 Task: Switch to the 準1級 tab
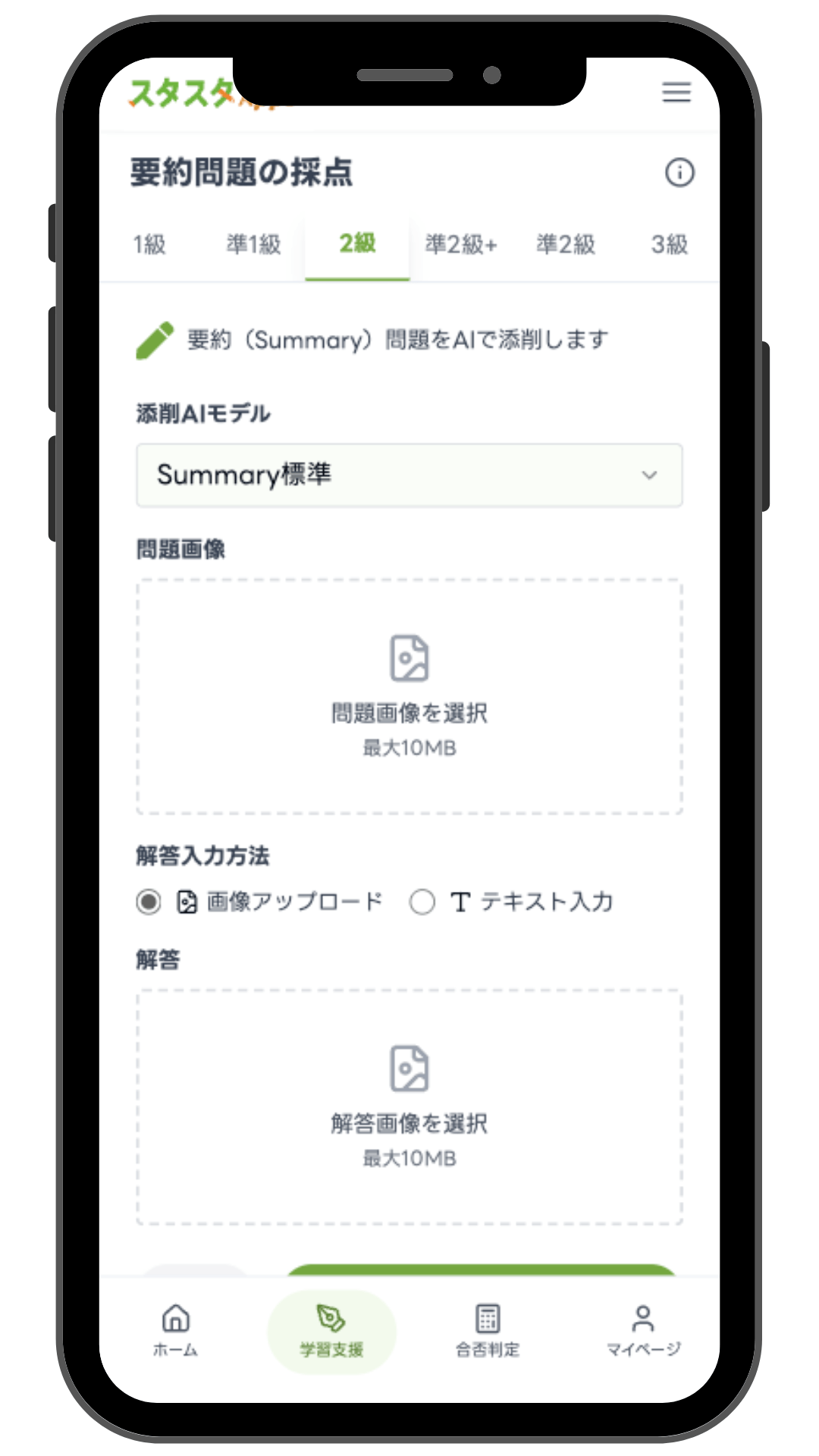tap(253, 245)
